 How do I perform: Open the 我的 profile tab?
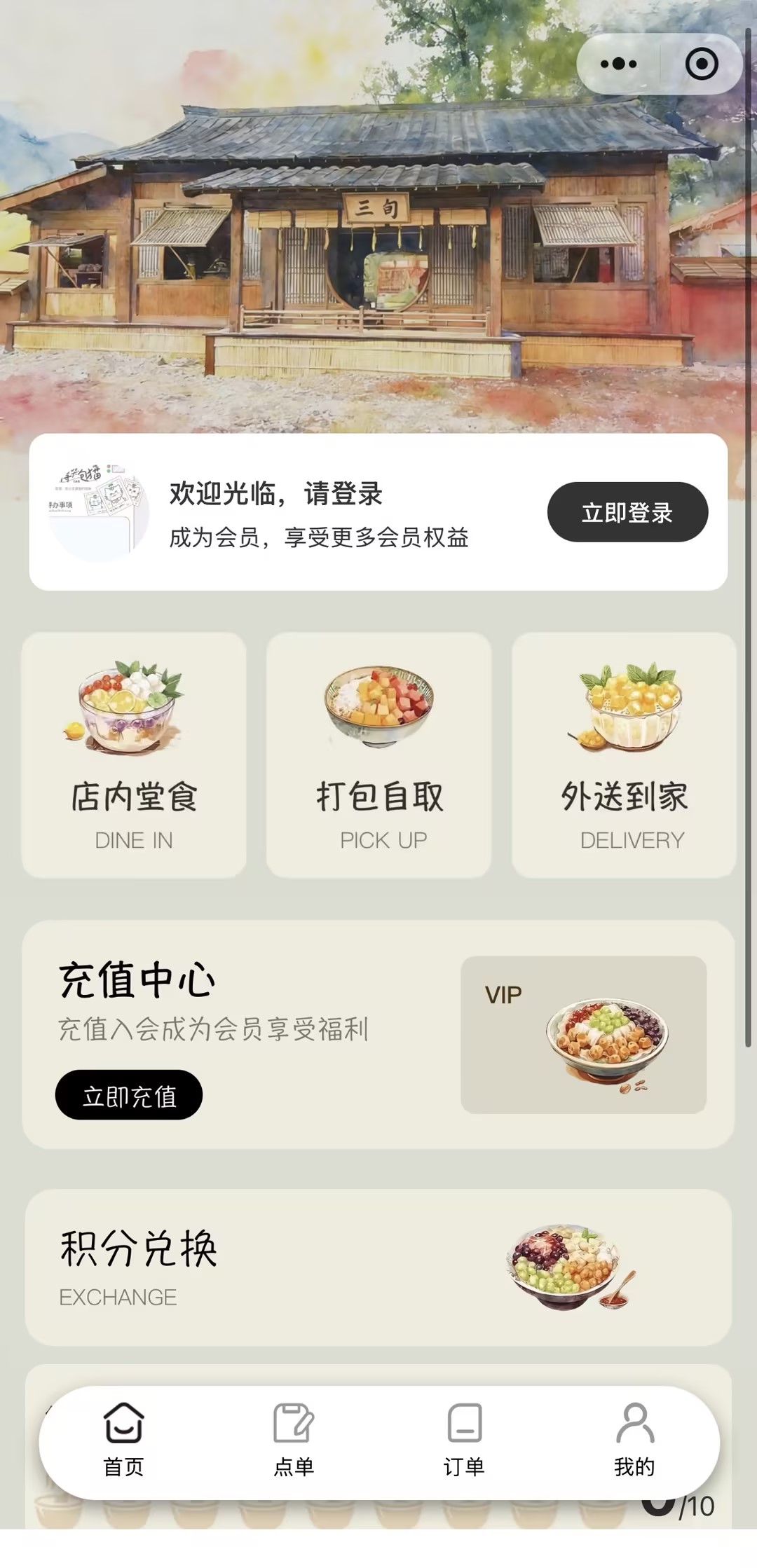pyautogui.click(x=634, y=1440)
